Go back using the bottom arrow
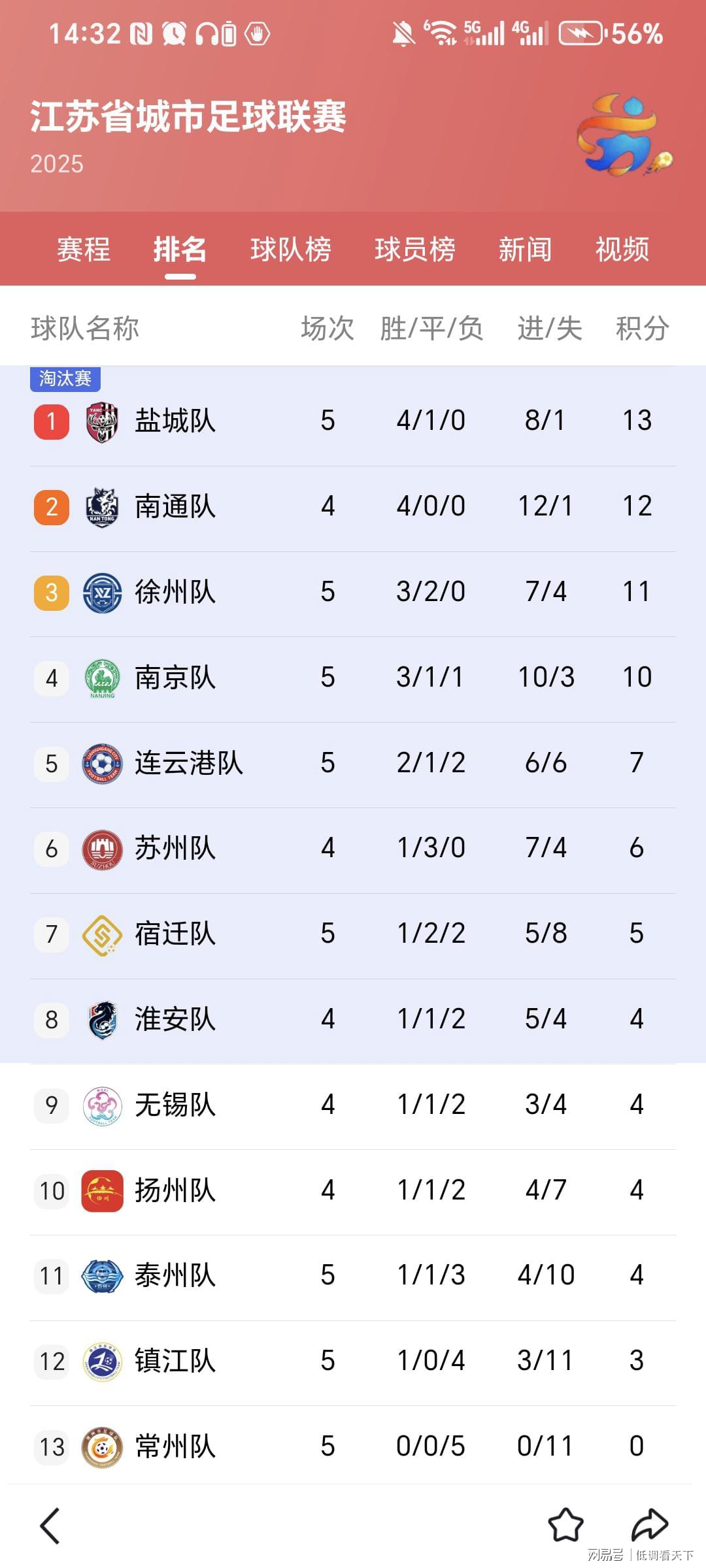Viewport: 706px width, 1568px height. pyautogui.click(x=50, y=1526)
